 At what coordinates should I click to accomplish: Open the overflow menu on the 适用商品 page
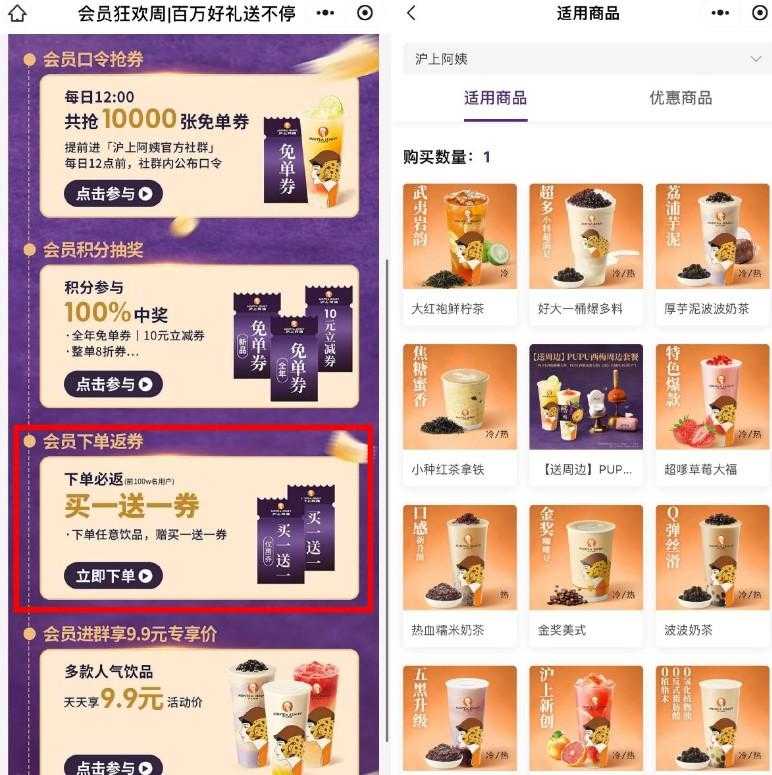coord(720,14)
